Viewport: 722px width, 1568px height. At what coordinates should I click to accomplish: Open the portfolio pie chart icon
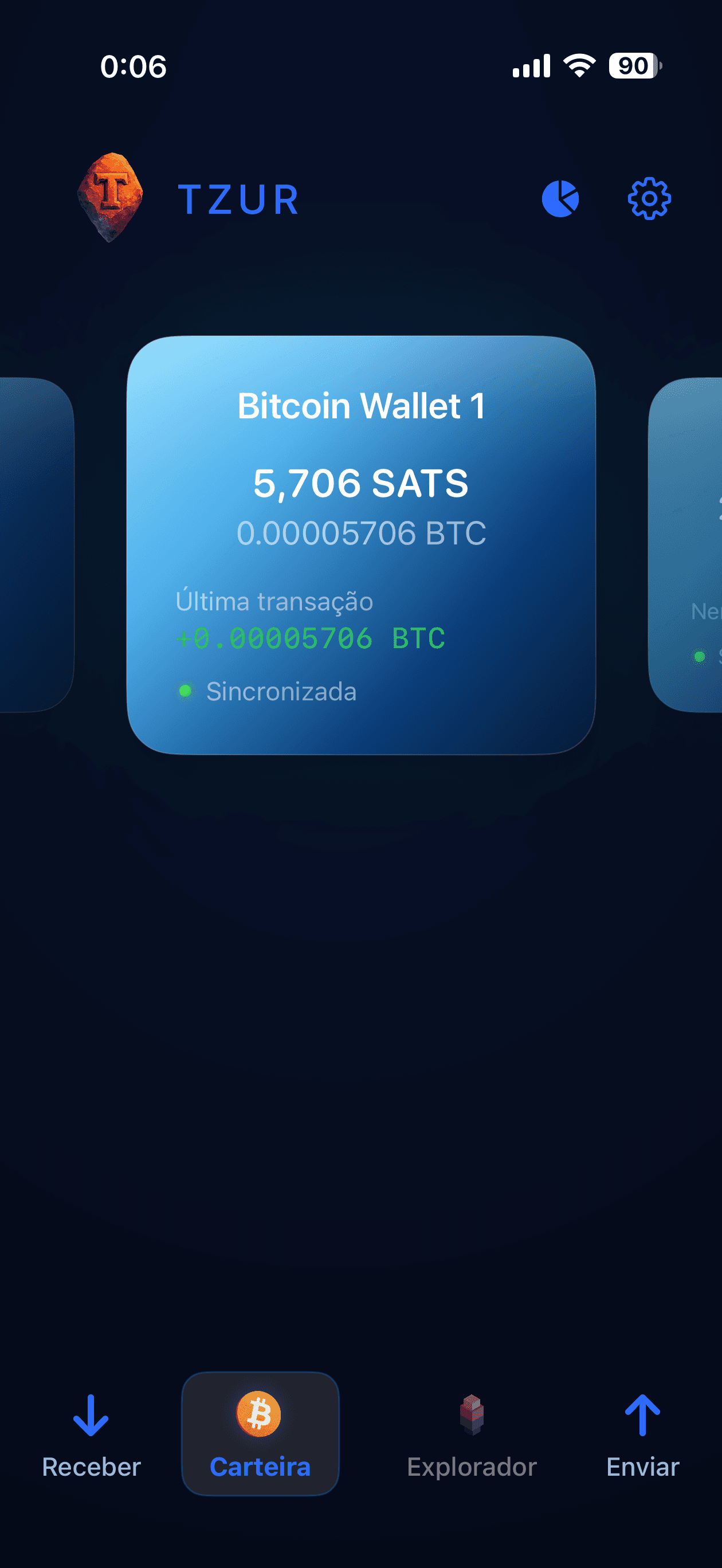pyautogui.click(x=560, y=198)
